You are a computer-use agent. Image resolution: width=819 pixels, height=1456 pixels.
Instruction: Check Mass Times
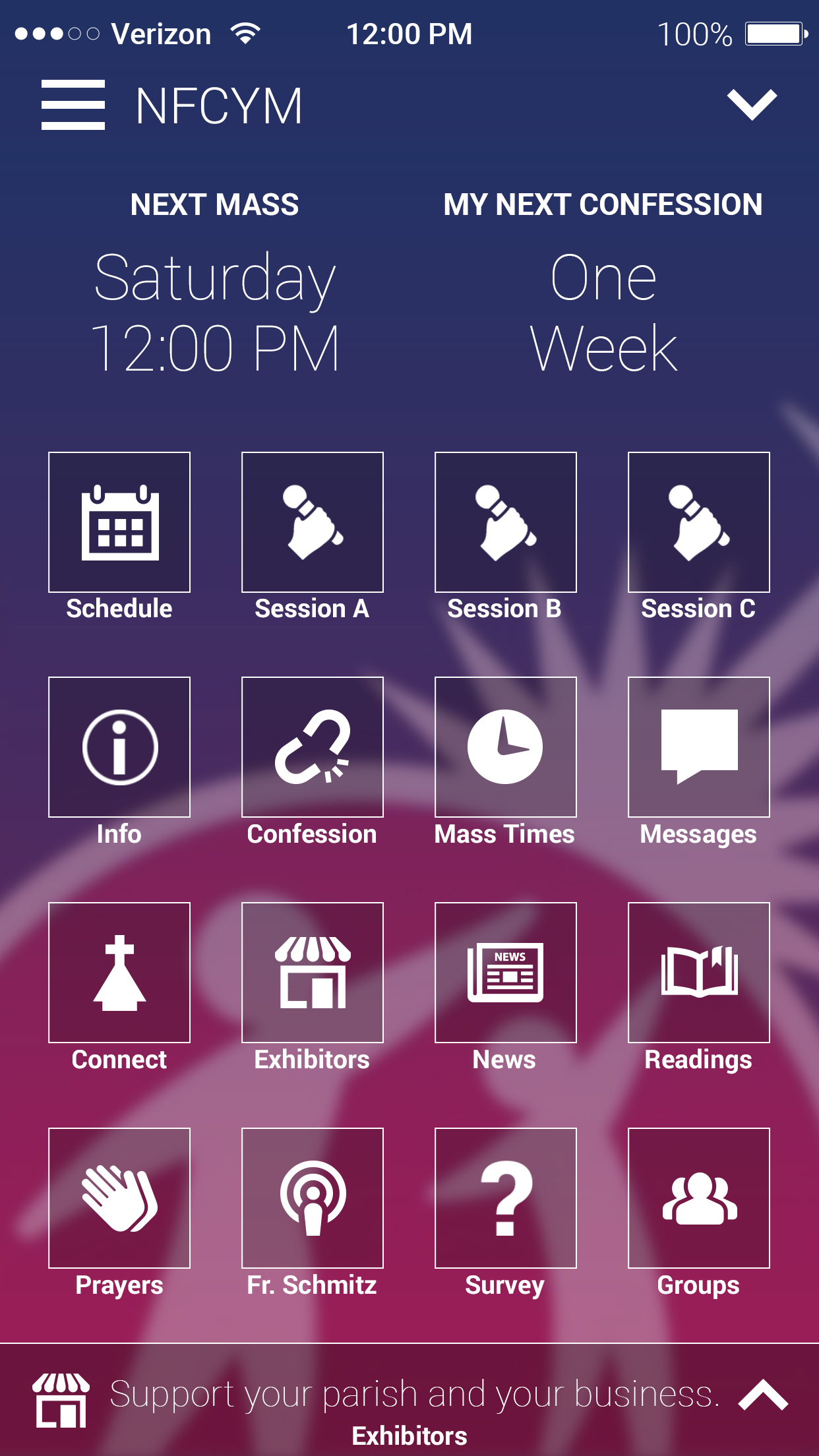click(x=506, y=747)
